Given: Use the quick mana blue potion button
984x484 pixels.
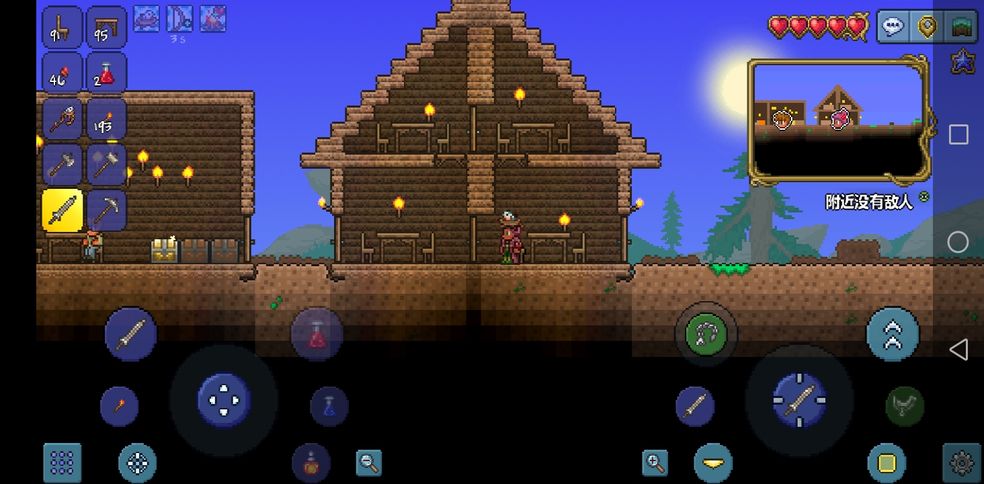Looking at the screenshot, I should click(x=329, y=406).
